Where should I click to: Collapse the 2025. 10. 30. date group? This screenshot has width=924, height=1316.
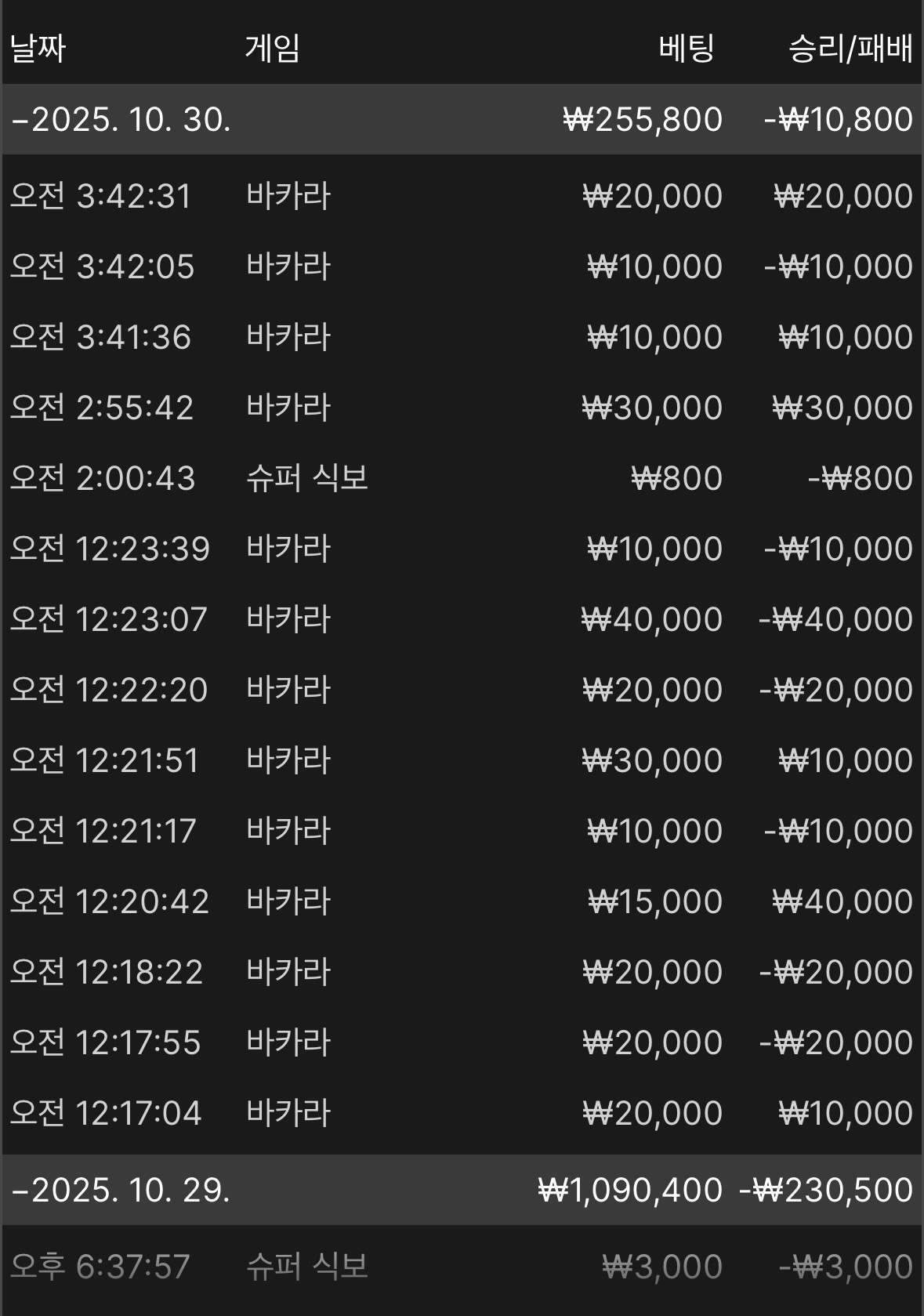[x=121, y=120]
